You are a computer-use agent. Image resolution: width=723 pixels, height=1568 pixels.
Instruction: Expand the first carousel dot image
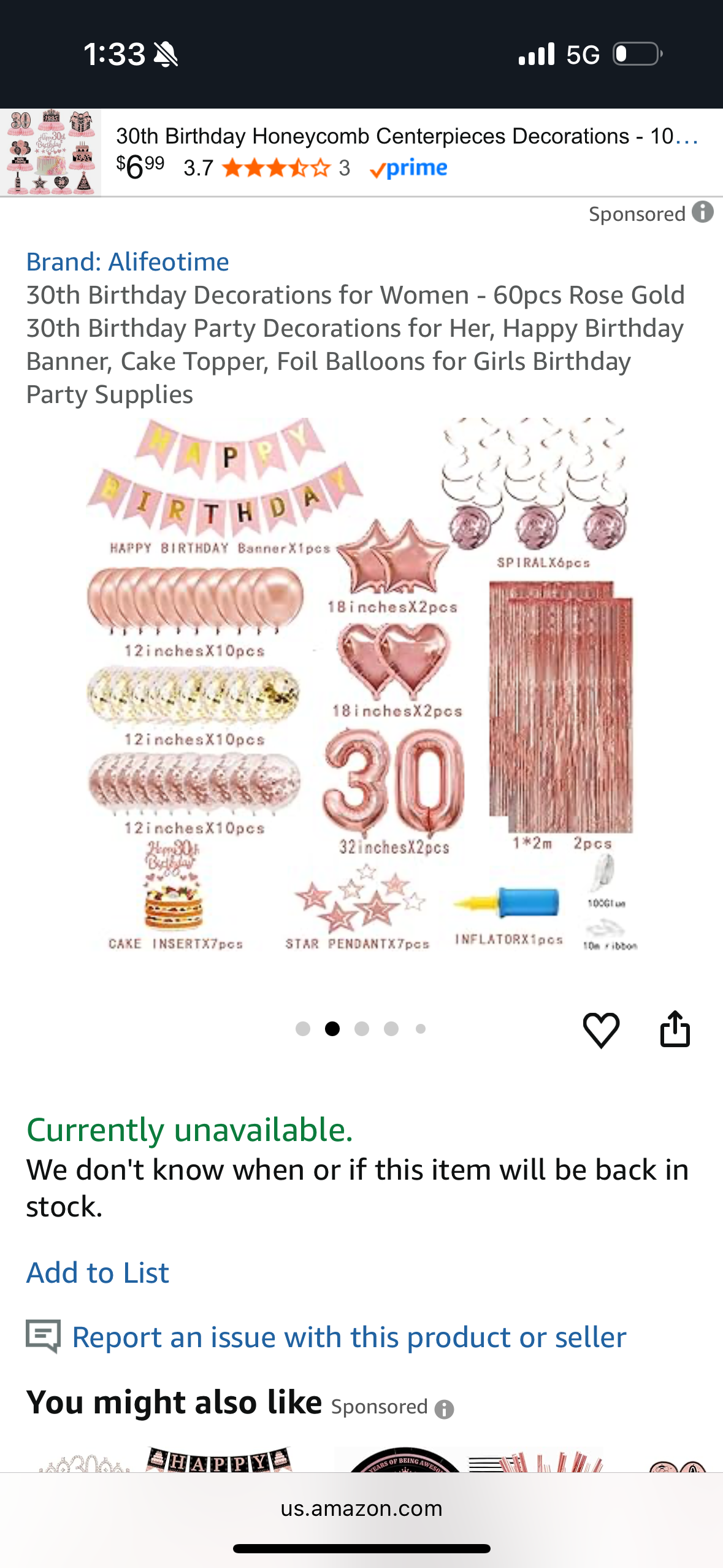(x=303, y=1029)
